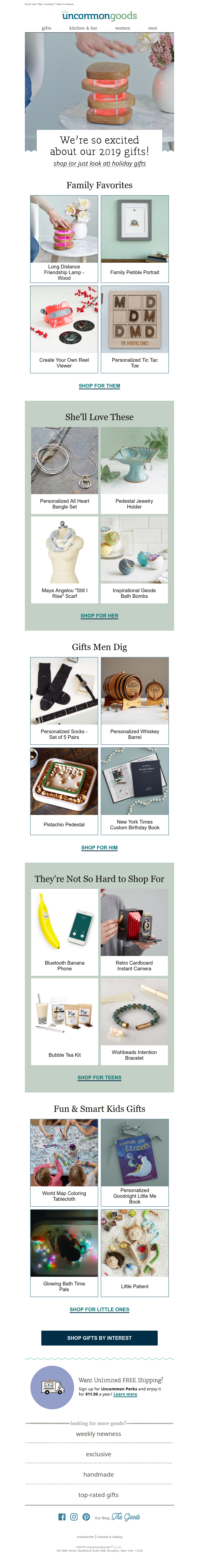Open SHOP FOR TEENS link
This screenshot has height=1568, width=199.
click(99, 1077)
